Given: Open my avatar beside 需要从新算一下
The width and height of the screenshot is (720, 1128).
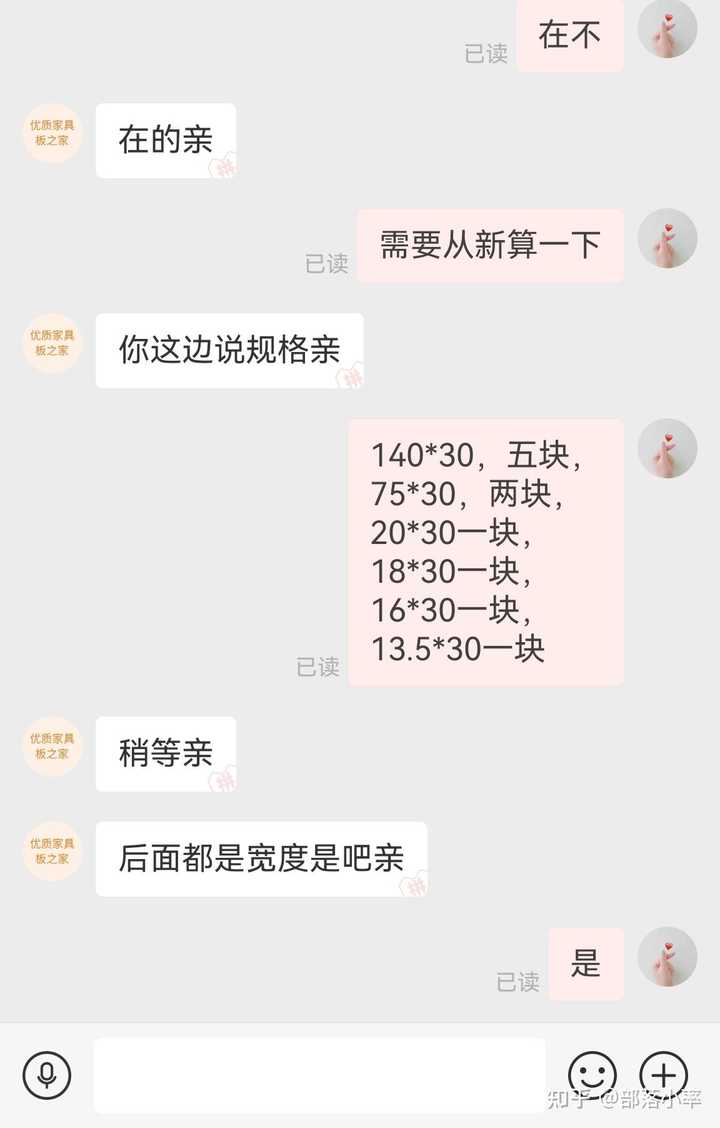Looking at the screenshot, I should point(667,238).
